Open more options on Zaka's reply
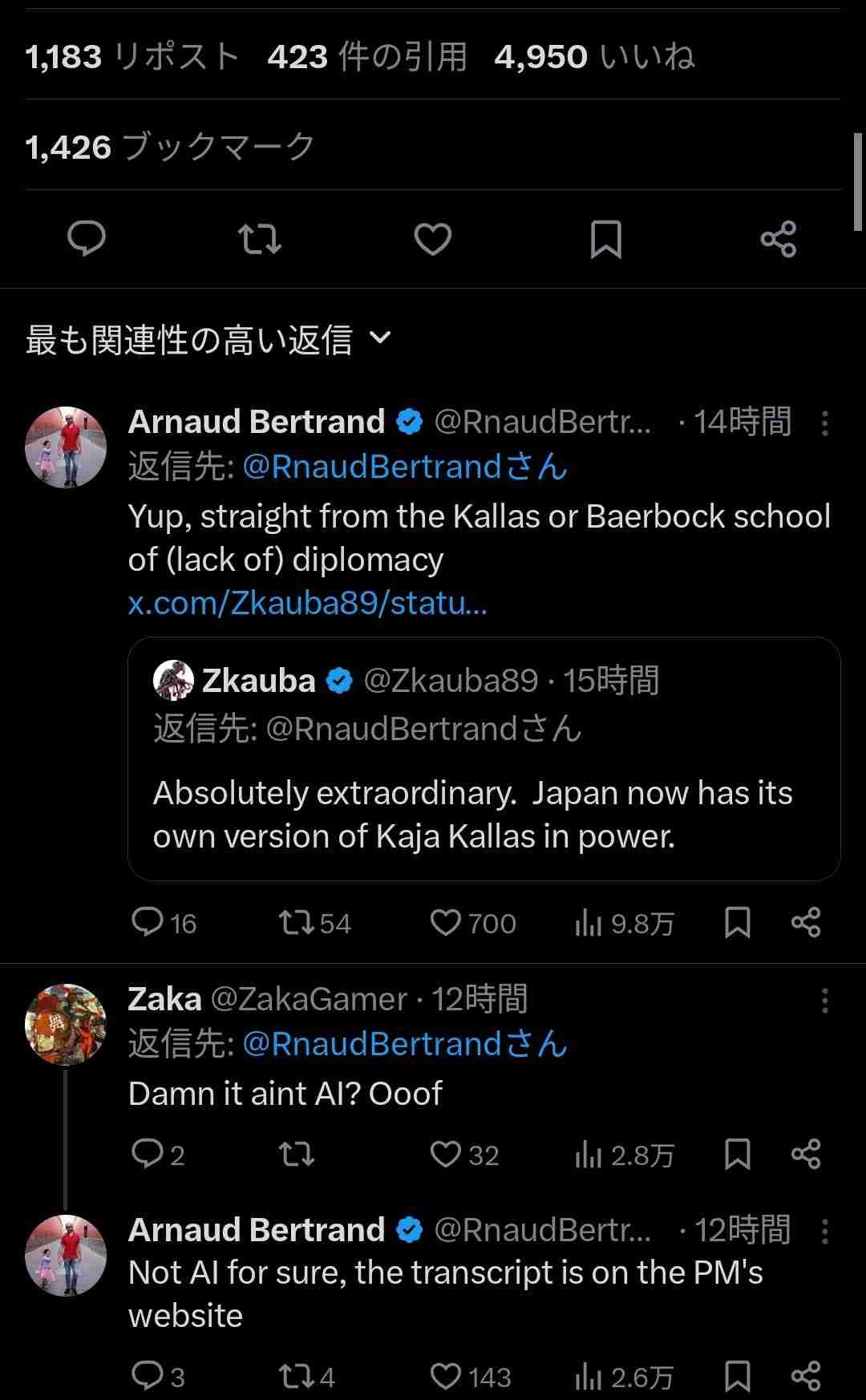The height and width of the screenshot is (1400, 866). click(824, 1001)
